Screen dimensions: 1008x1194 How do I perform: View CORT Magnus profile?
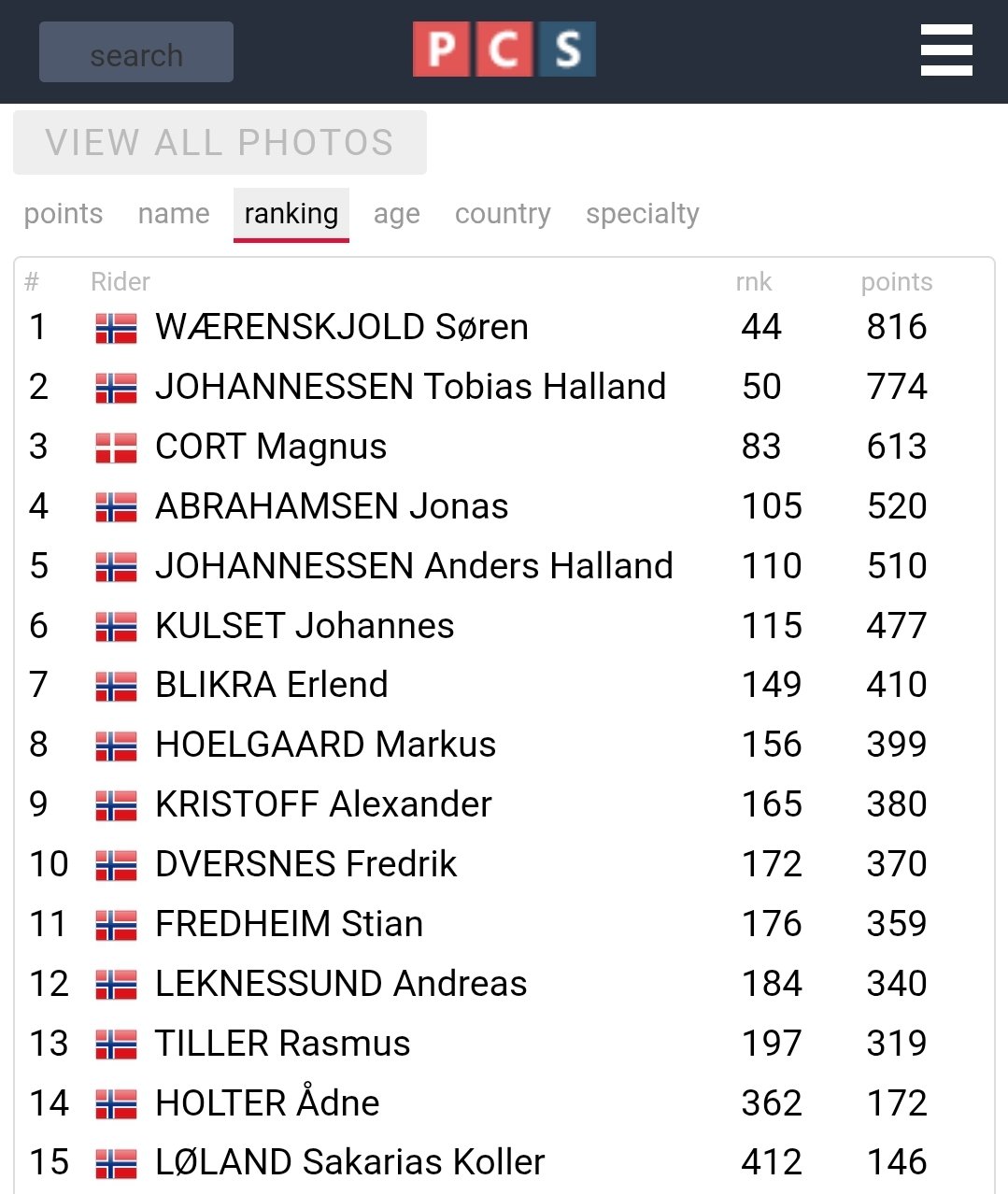point(271,447)
